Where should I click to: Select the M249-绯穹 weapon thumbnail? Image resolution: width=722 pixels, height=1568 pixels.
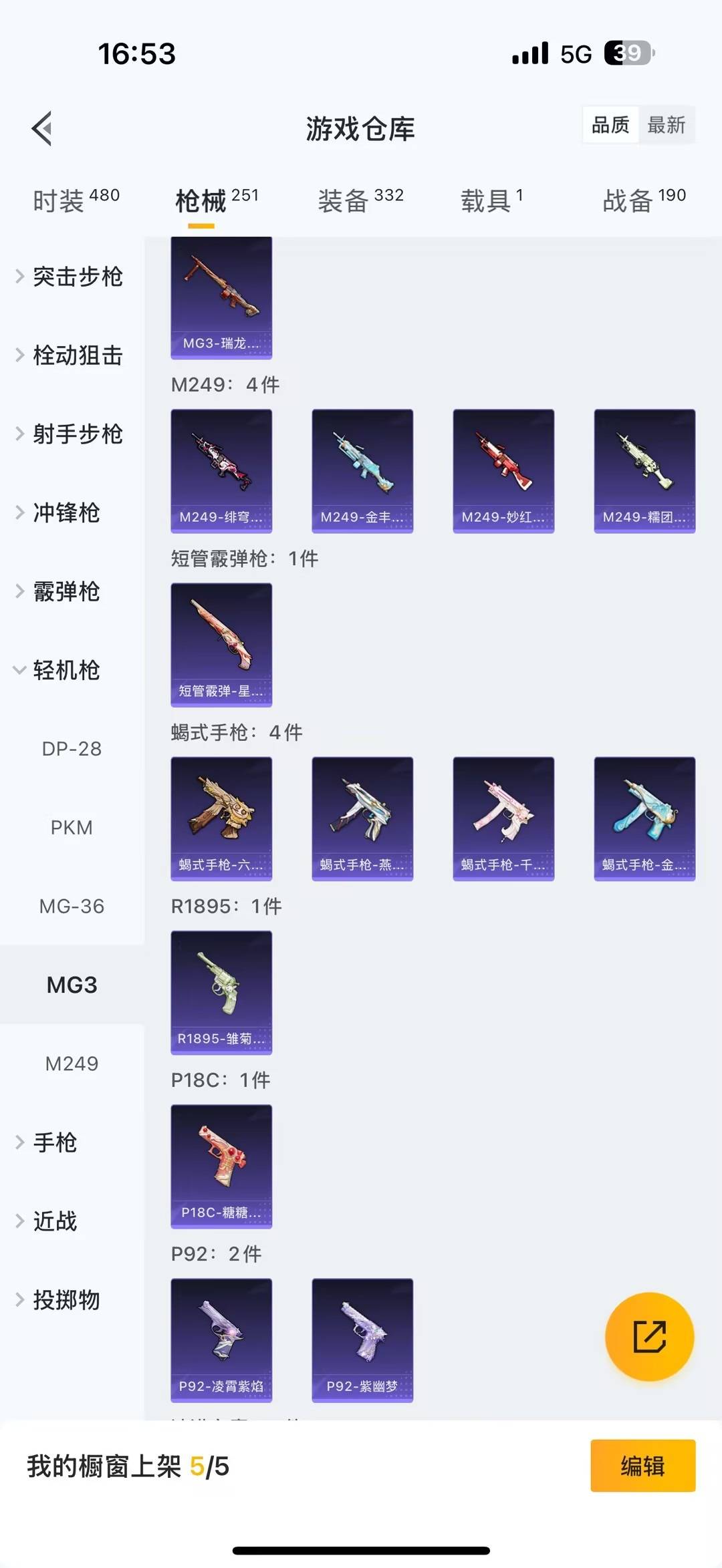(221, 470)
